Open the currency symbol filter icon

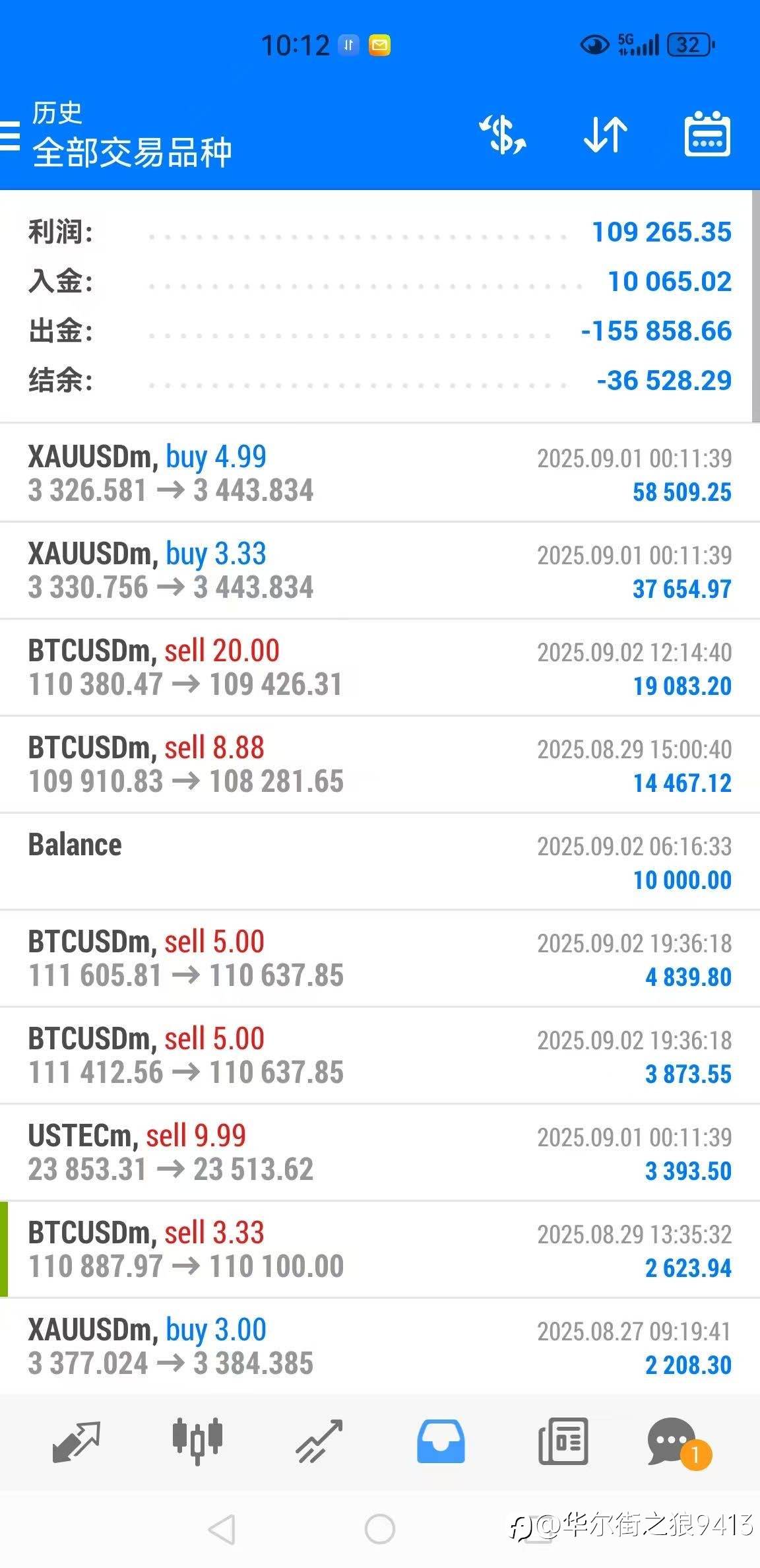pyautogui.click(x=503, y=135)
